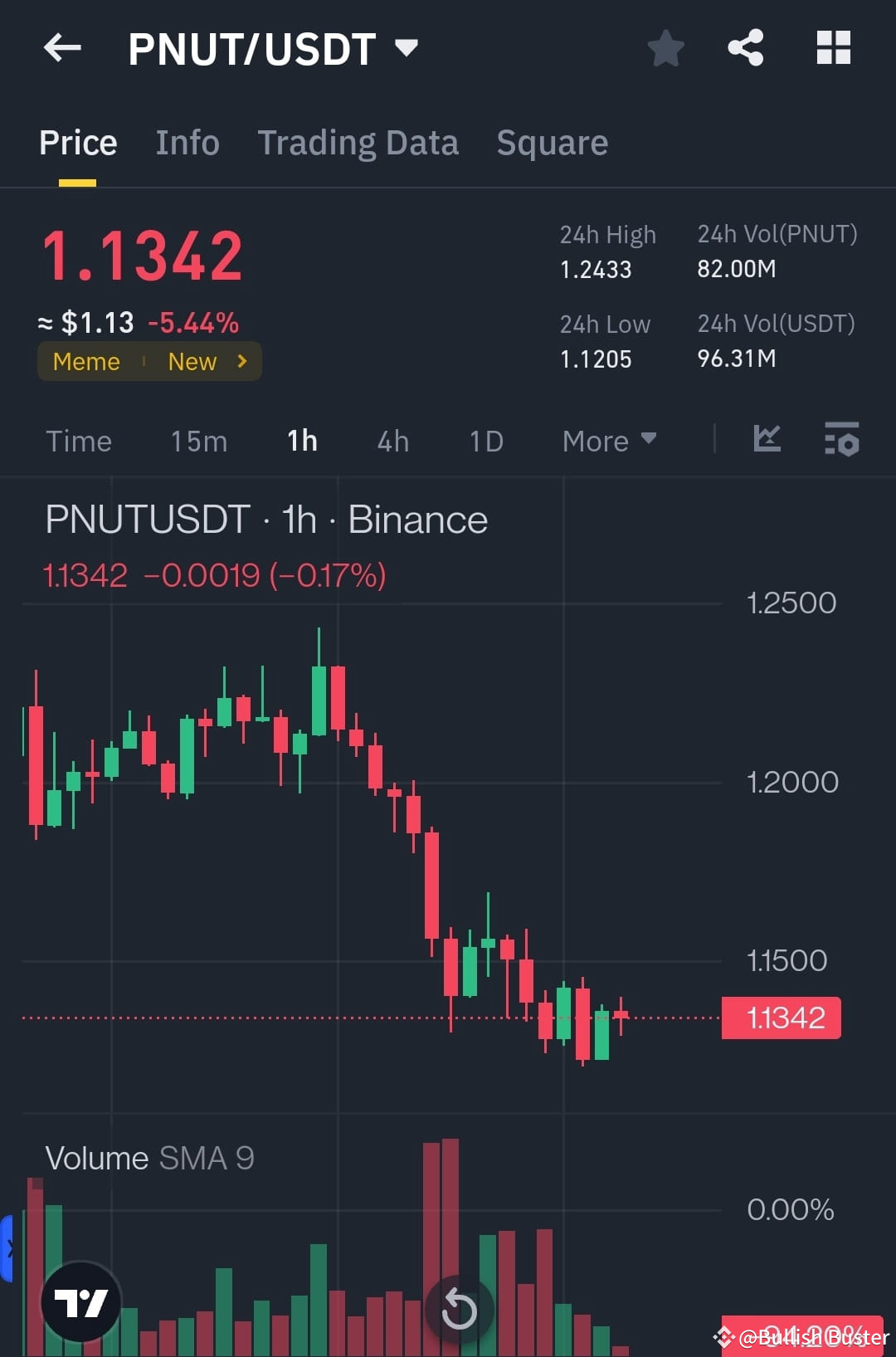Switch to the 1D timeframe
Image resolution: width=896 pixels, height=1357 pixels.
click(x=485, y=441)
